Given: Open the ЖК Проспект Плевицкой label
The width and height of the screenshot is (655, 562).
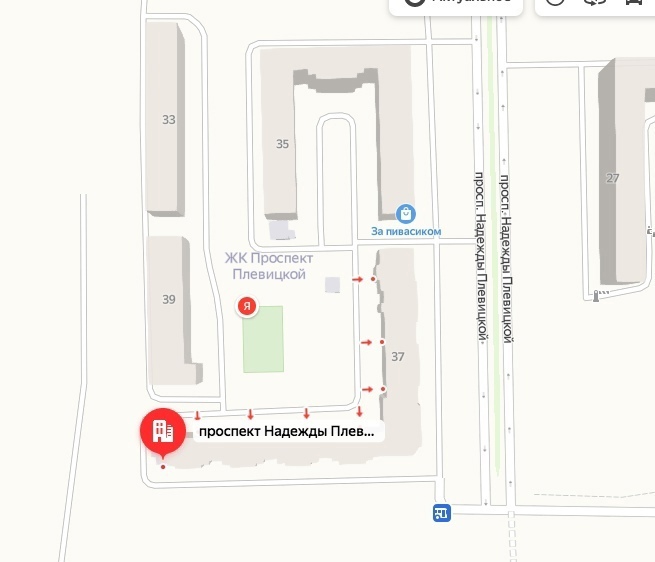Looking at the screenshot, I should coord(268,266).
